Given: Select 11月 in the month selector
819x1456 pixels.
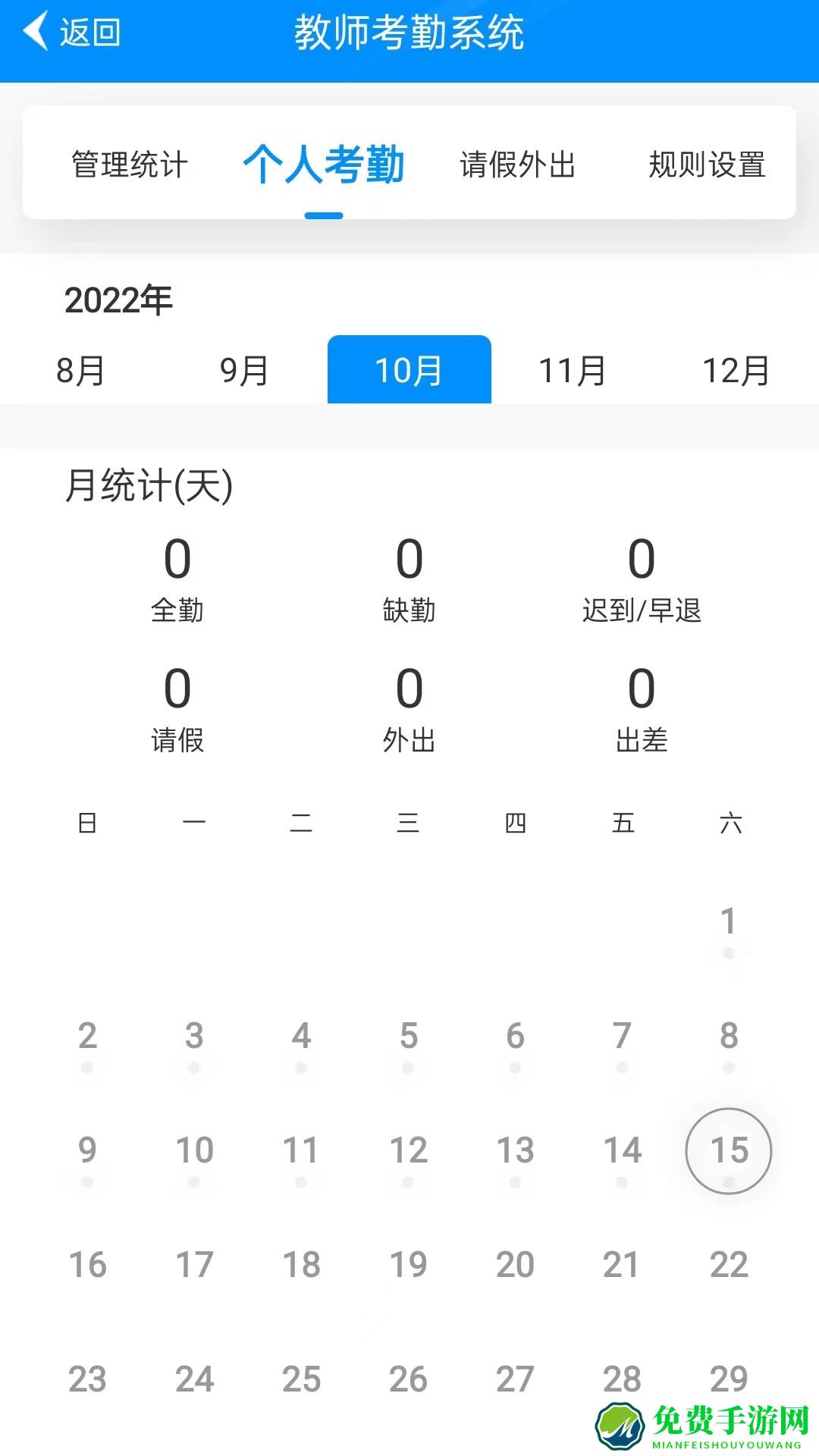Looking at the screenshot, I should (x=573, y=369).
